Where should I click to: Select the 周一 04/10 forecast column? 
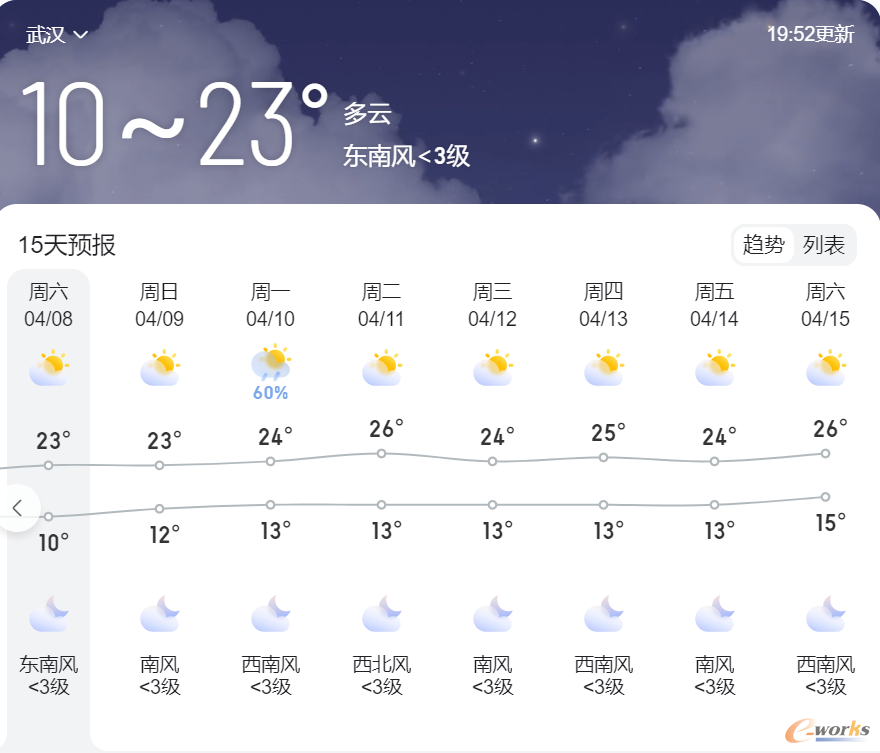point(271,305)
